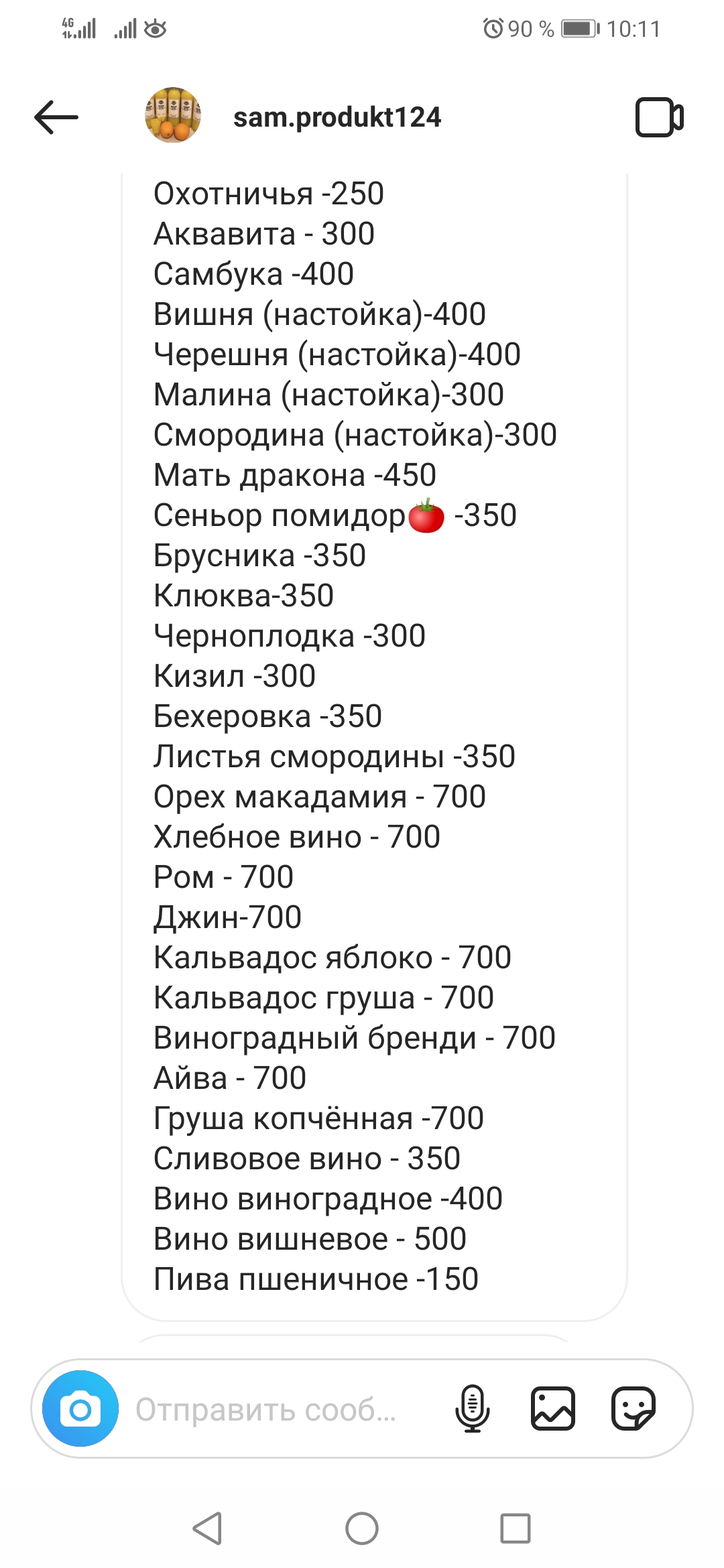
Task: Go back using the top-left arrow
Action: tap(56, 117)
